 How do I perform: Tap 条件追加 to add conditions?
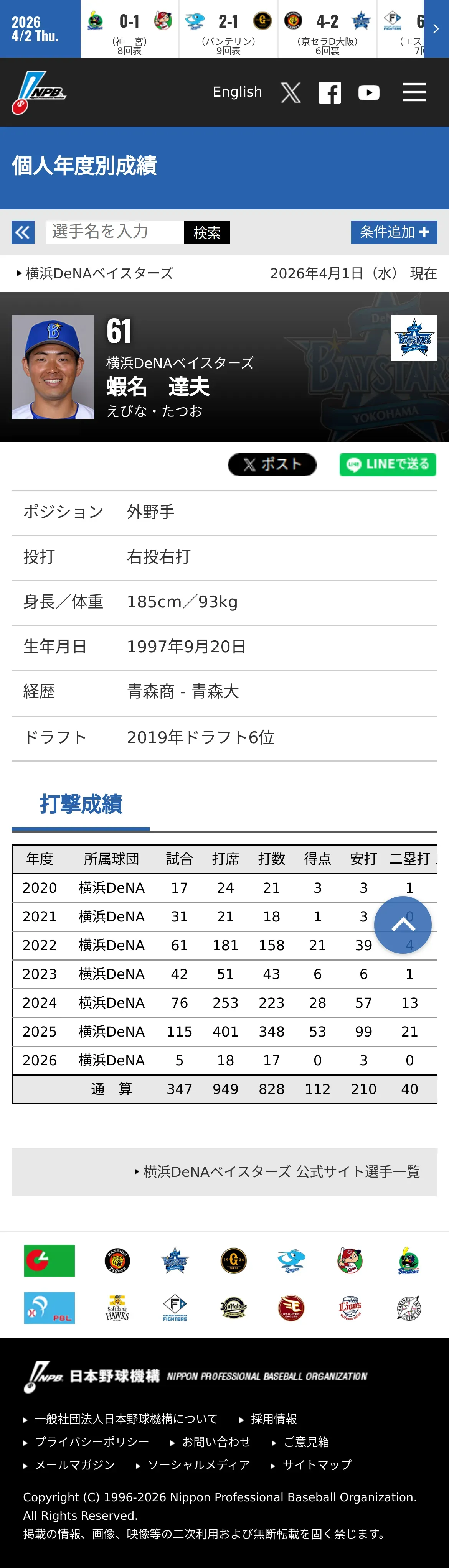(394, 232)
